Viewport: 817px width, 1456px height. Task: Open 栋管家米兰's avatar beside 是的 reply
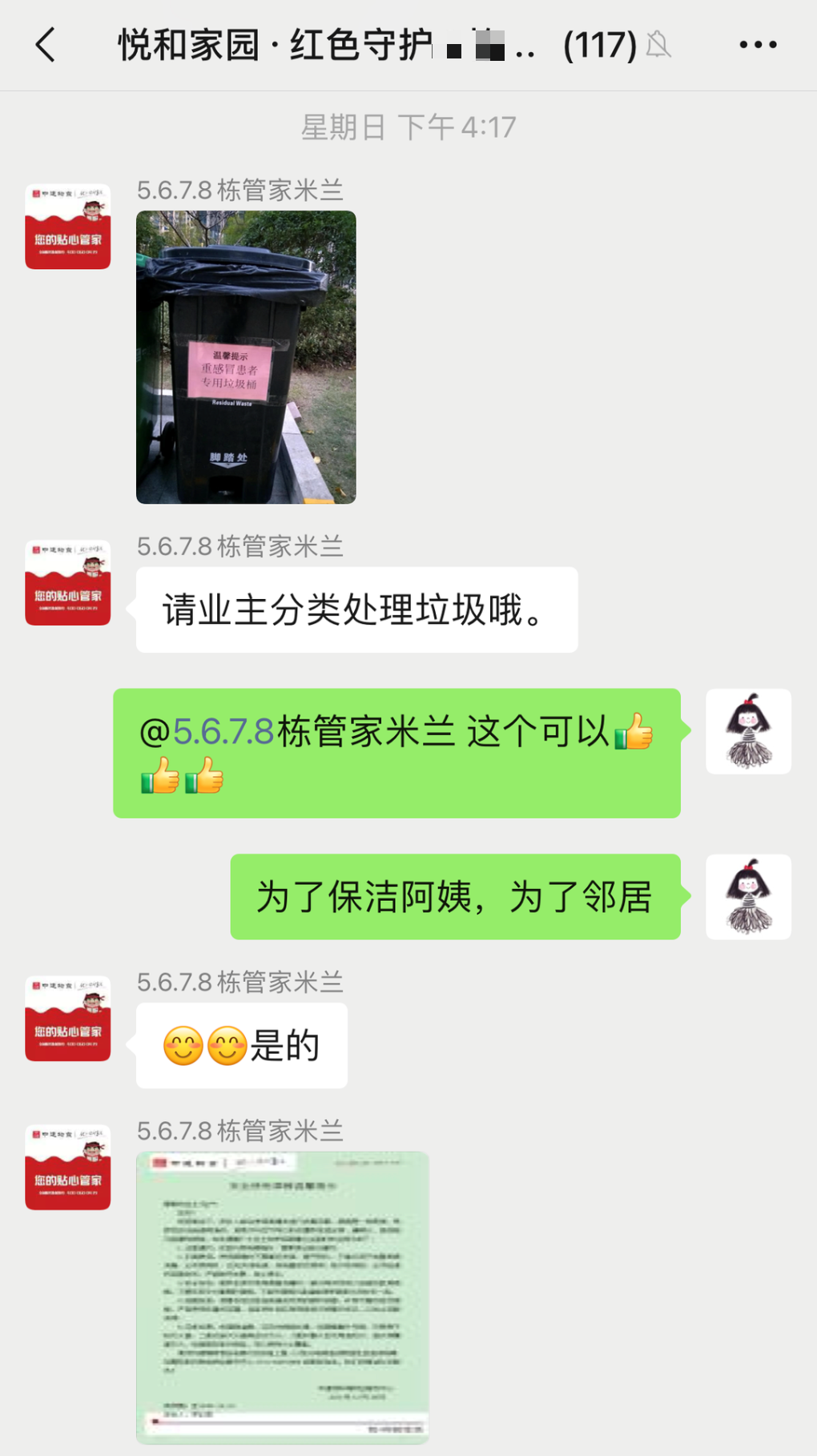pyautogui.click(x=68, y=1018)
